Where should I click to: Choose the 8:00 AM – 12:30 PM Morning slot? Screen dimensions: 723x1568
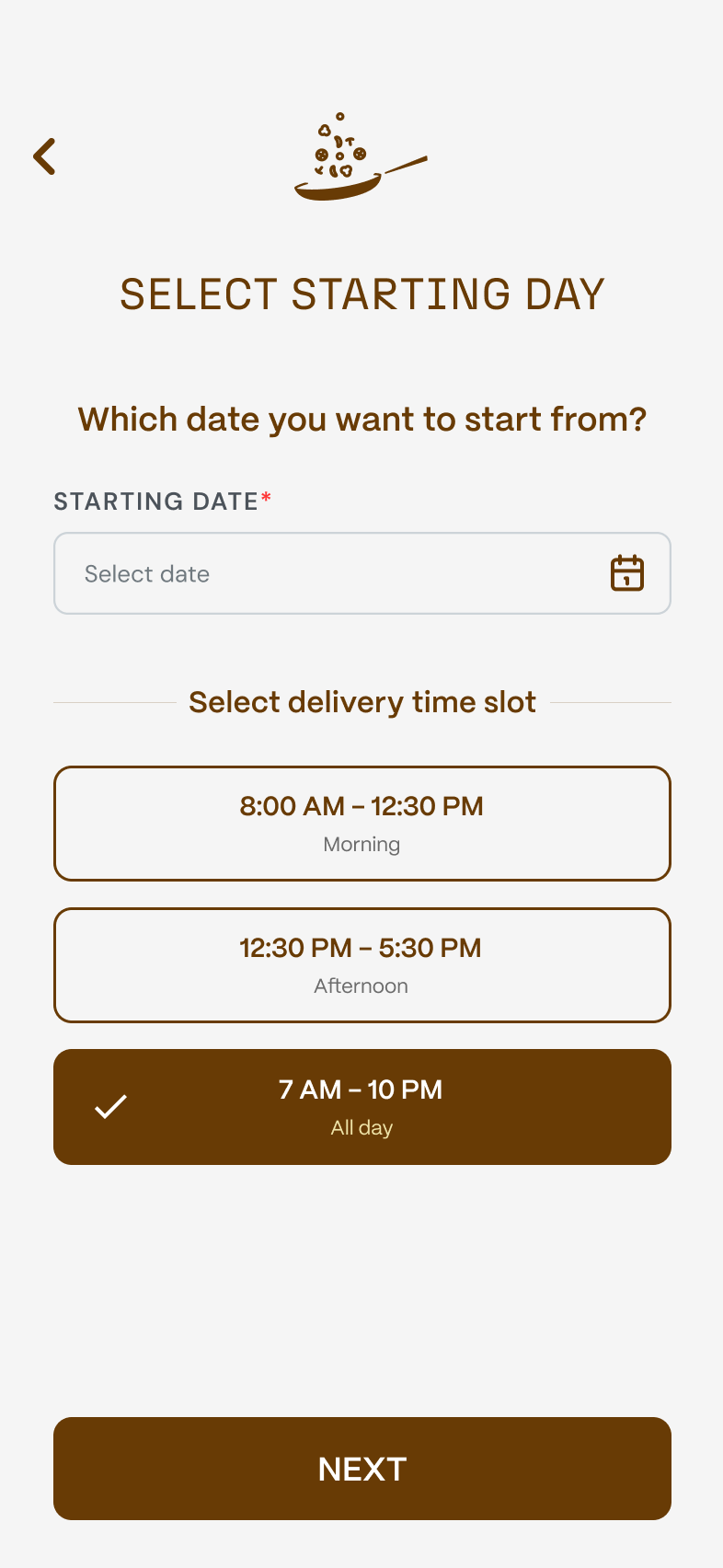pos(361,824)
